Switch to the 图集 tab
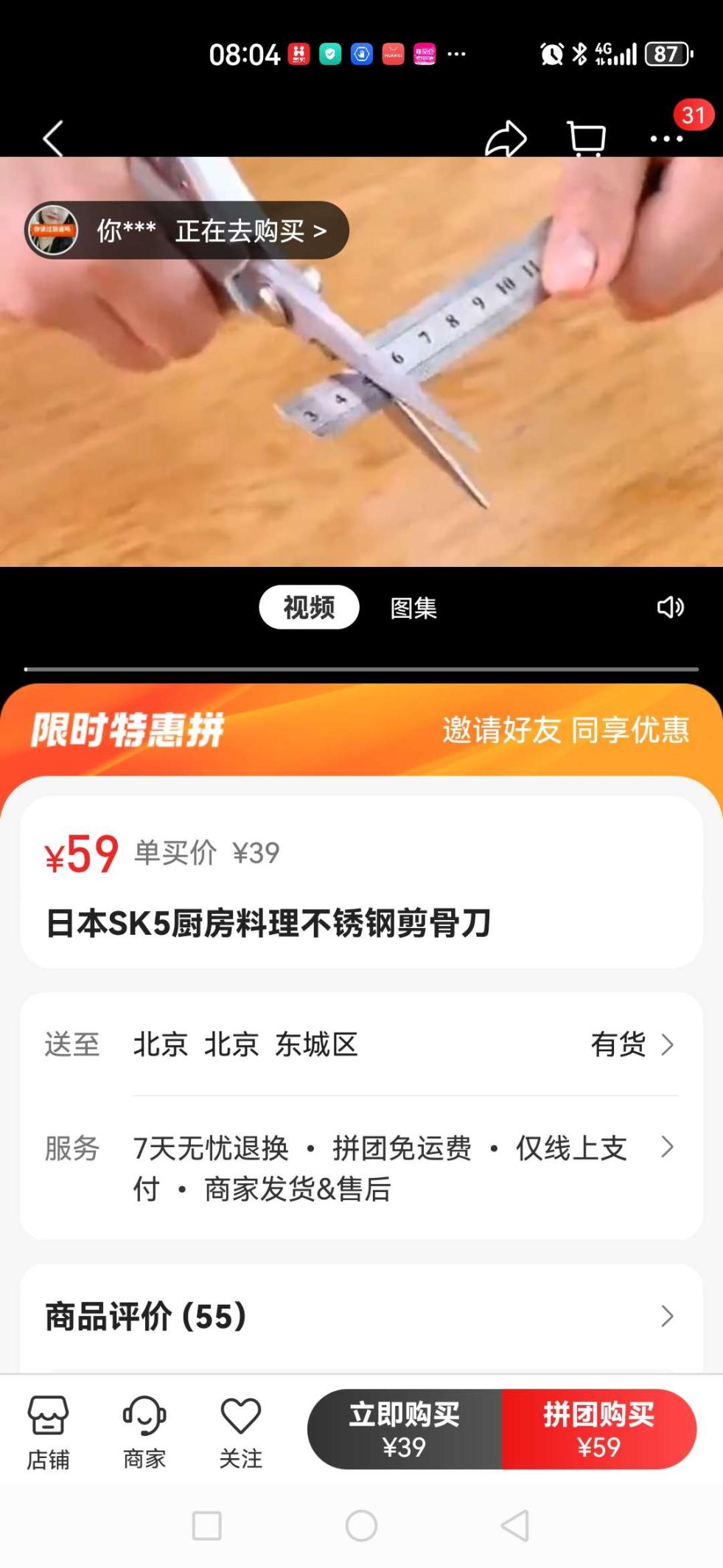723x1568 pixels. coord(413,607)
